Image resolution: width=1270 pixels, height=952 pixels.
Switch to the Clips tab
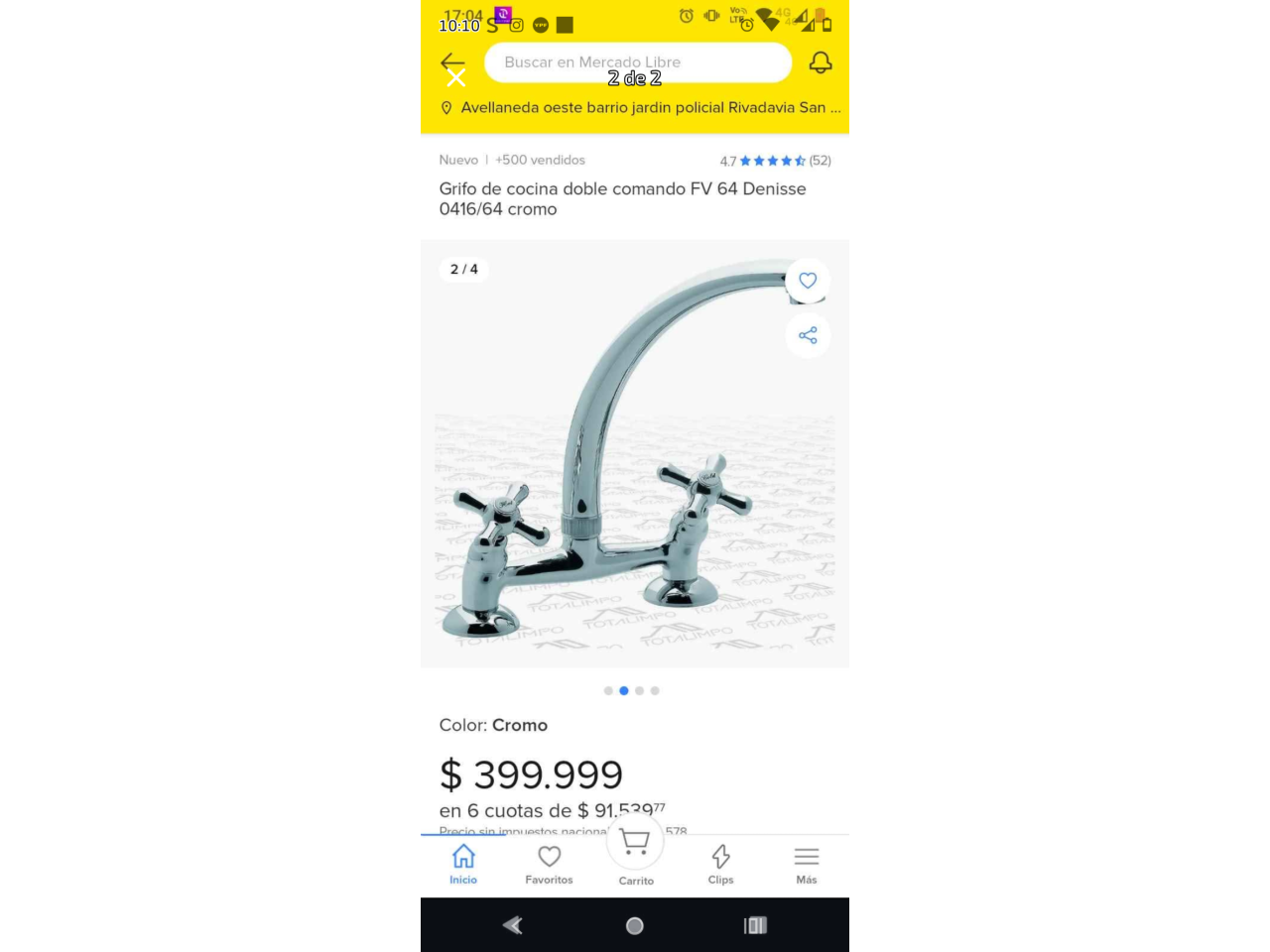click(x=720, y=864)
